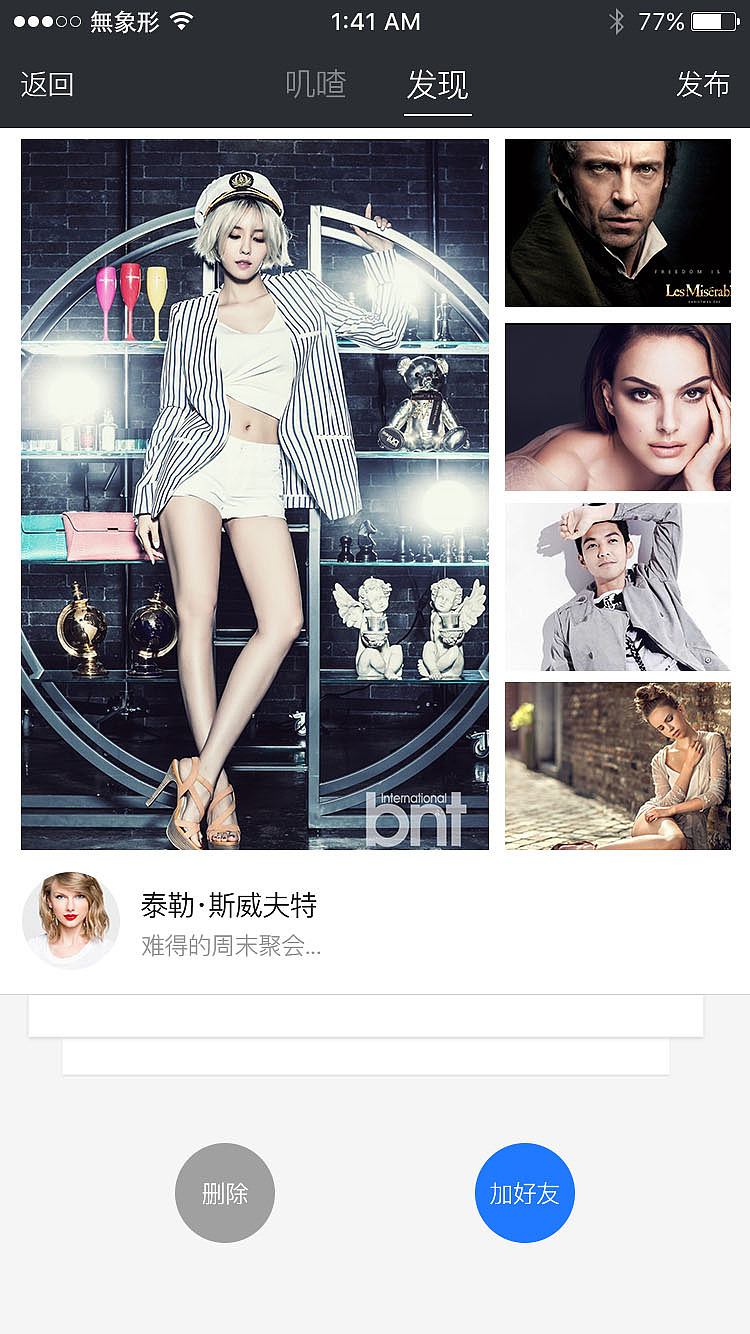Open the large photo with bnt watermark
The image size is (750, 1334).
[x=255, y=494]
